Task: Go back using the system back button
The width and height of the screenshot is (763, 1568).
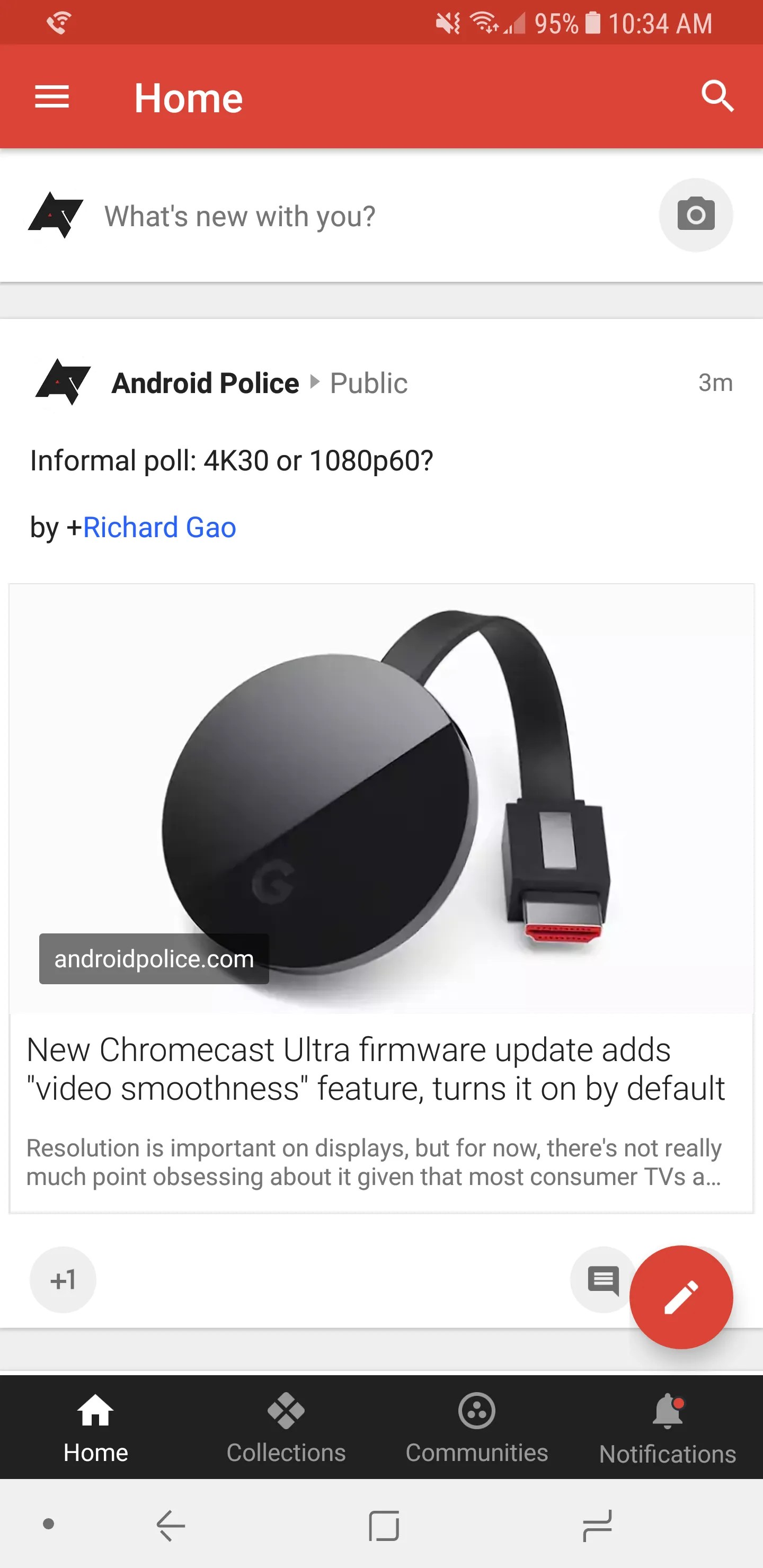Action: [171, 1525]
